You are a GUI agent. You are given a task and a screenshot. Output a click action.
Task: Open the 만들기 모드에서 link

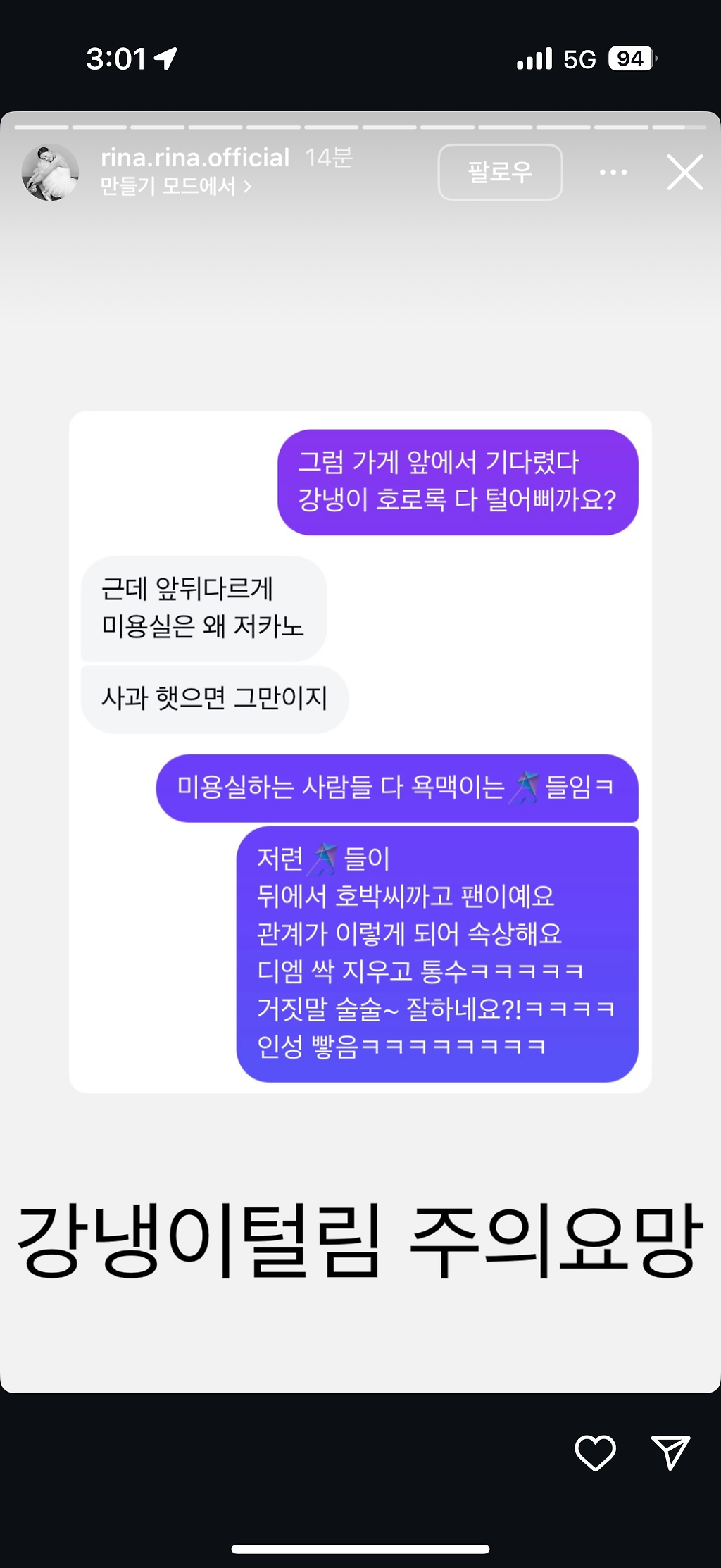click(175, 187)
